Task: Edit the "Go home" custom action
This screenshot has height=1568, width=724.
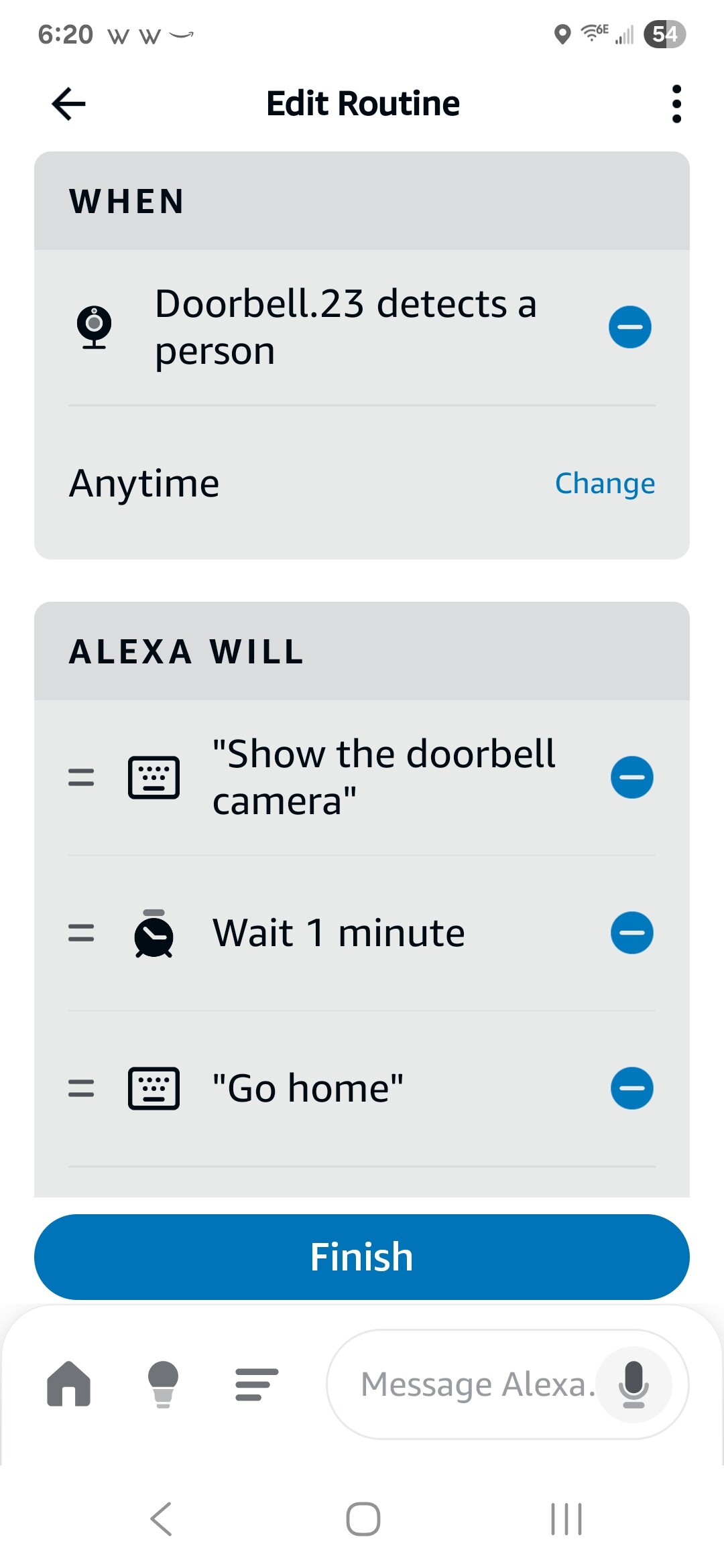Action: point(308,1088)
